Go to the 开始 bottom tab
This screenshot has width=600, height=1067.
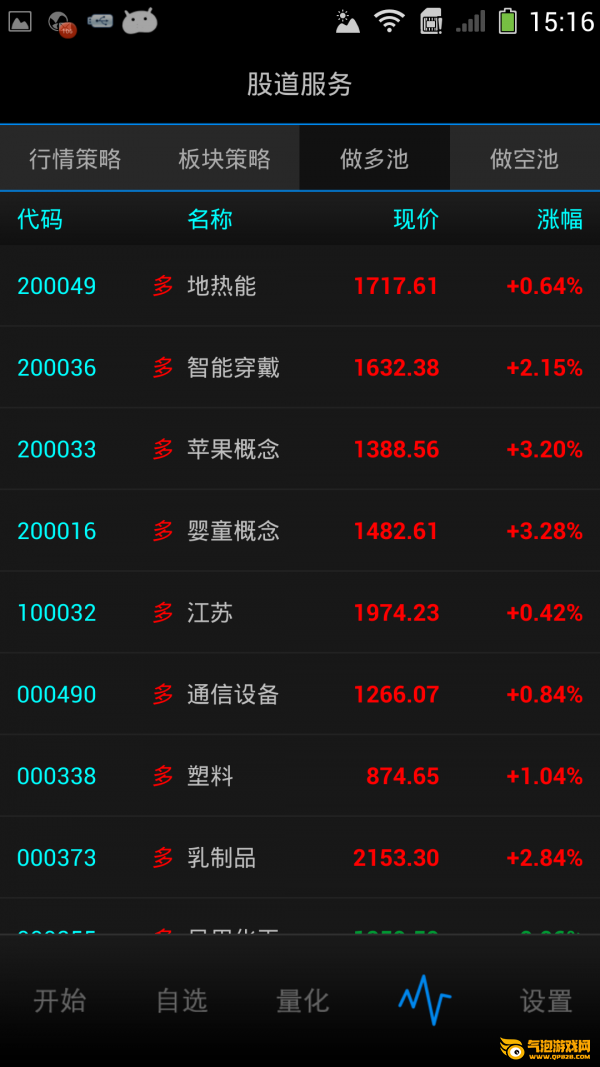click(x=60, y=1001)
